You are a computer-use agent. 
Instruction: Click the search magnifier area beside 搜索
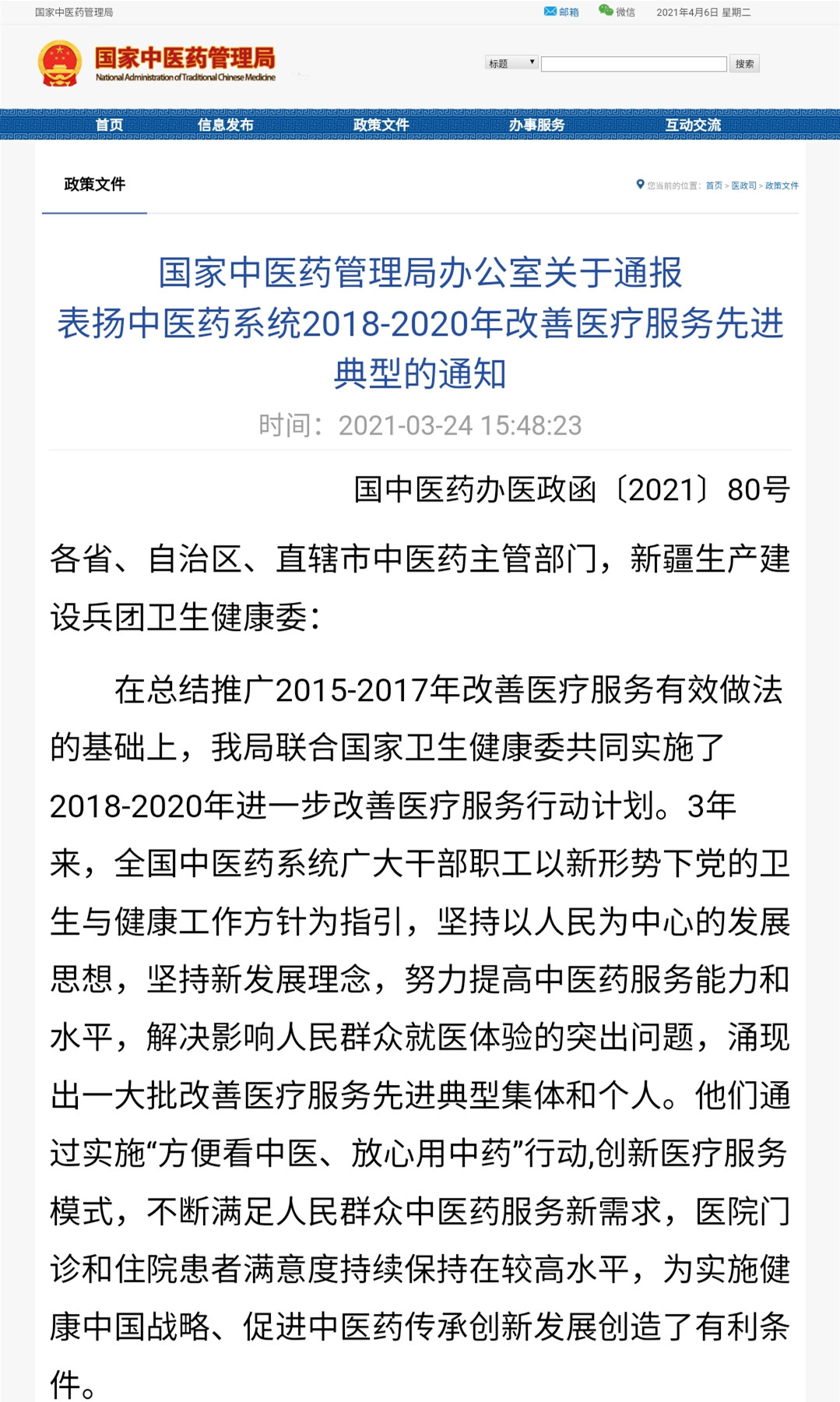click(745, 64)
